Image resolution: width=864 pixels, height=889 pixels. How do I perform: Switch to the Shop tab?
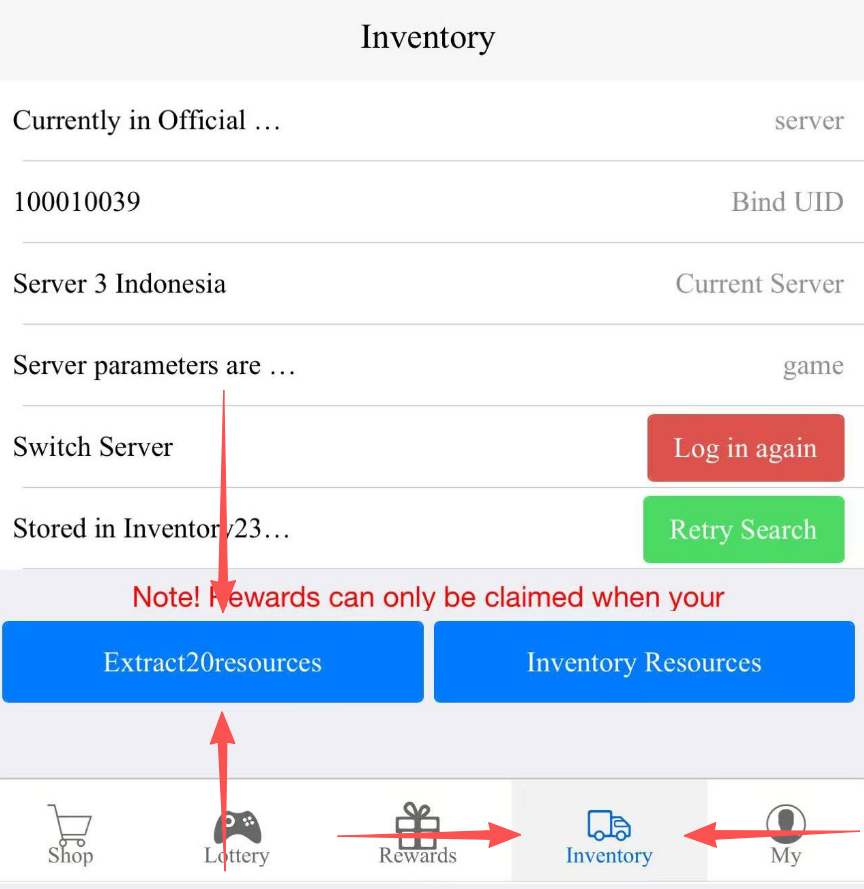[x=69, y=834]
